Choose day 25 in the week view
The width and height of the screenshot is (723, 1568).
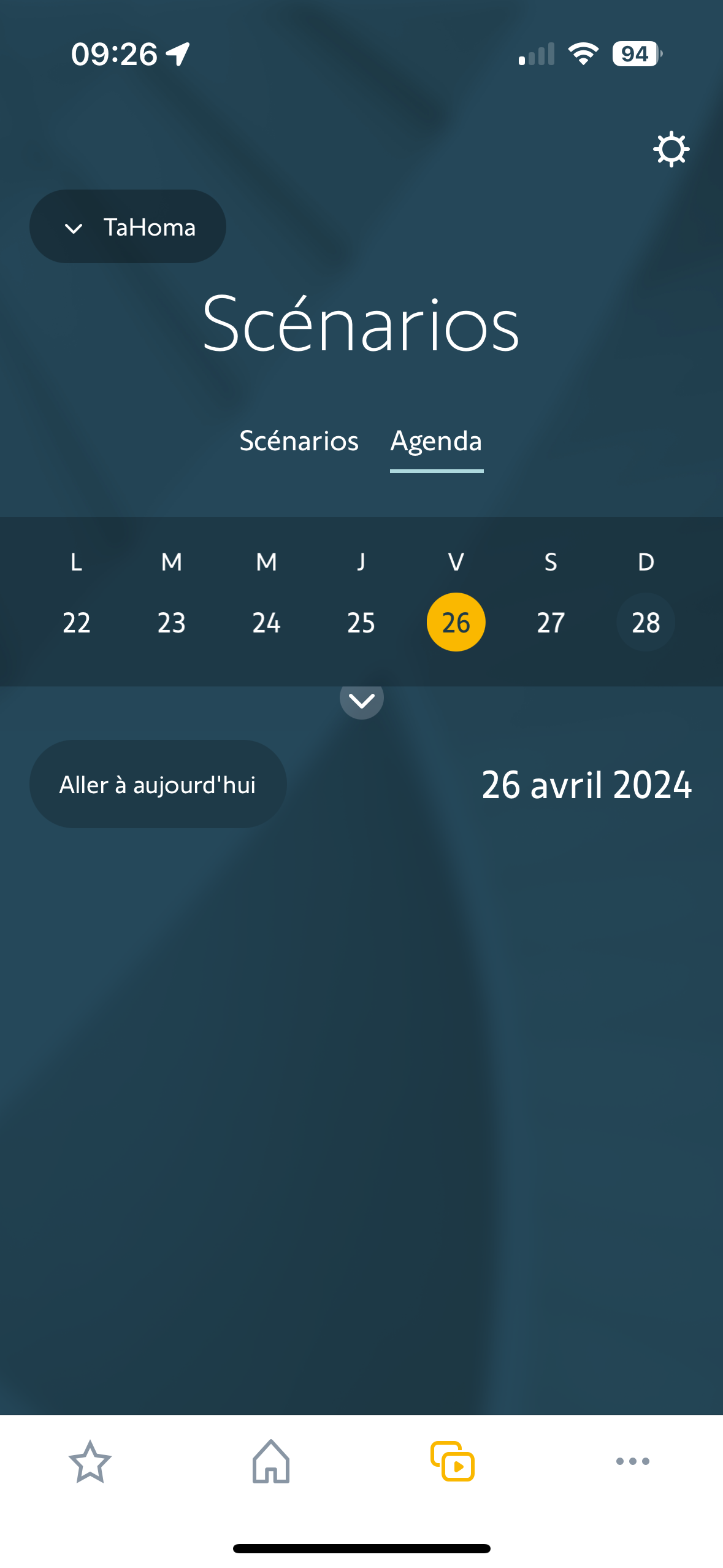pyautogui.click(x=361, y=623)
